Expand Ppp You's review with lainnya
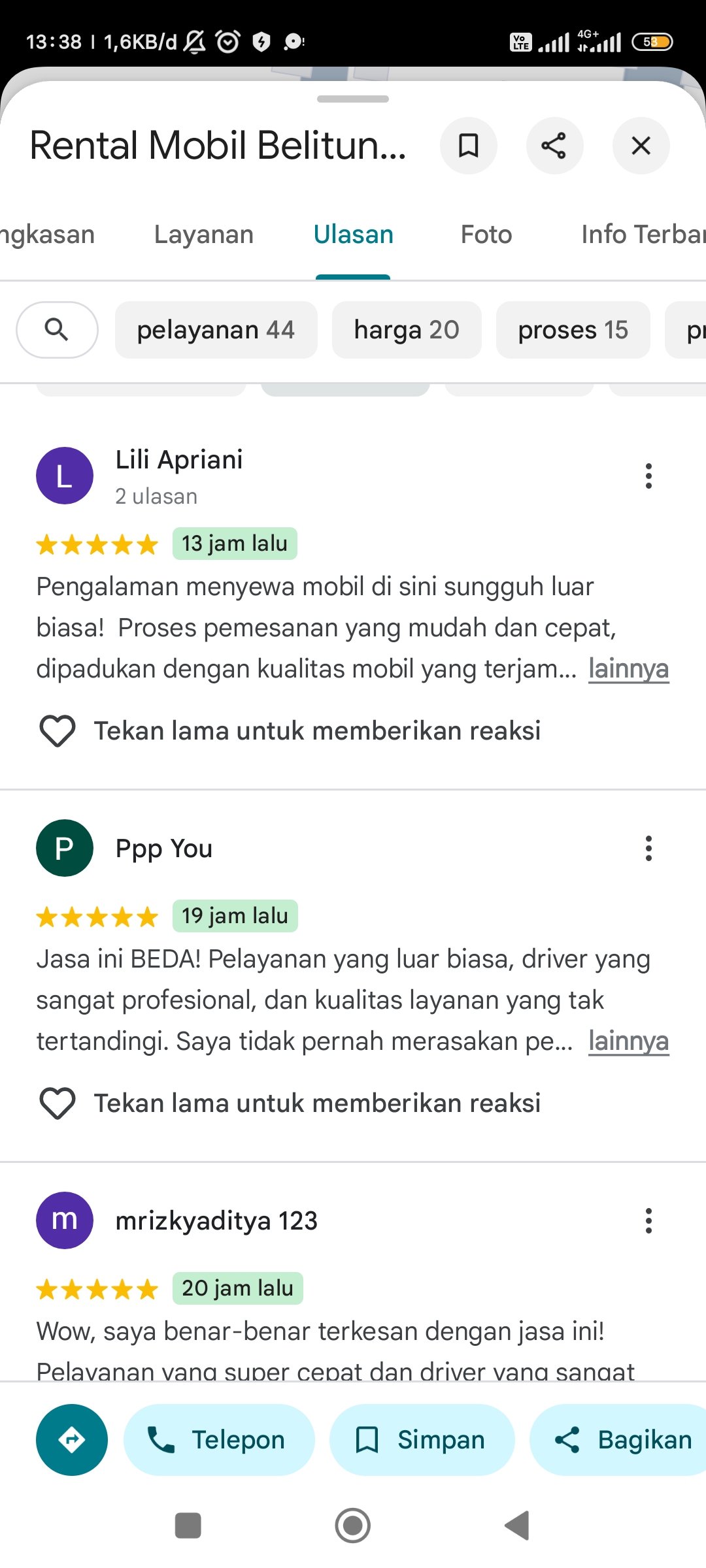This screenshot has width=706, height=1568. point(628,1041)
